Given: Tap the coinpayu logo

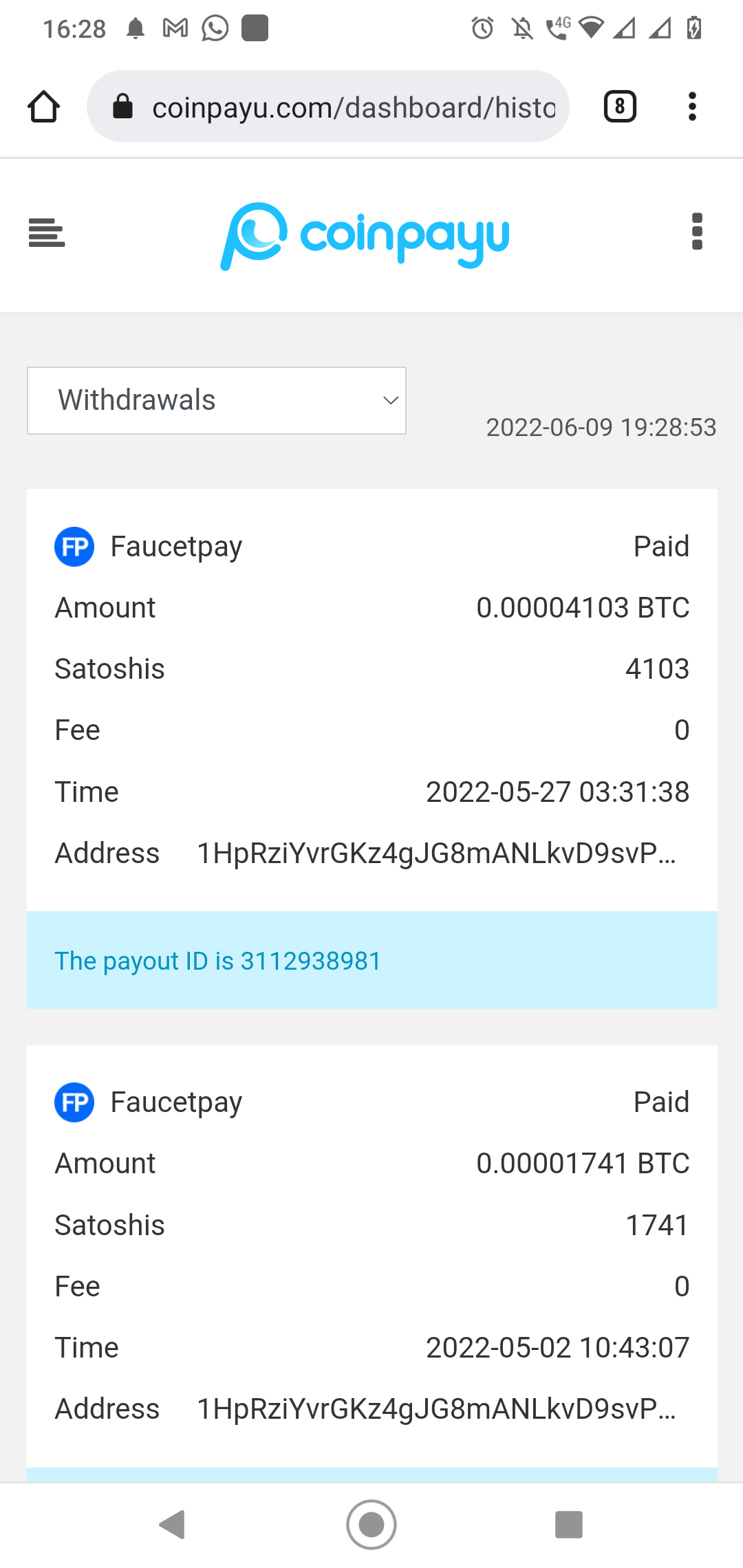Looking at the screenshot, I should [x=365, y=236].
